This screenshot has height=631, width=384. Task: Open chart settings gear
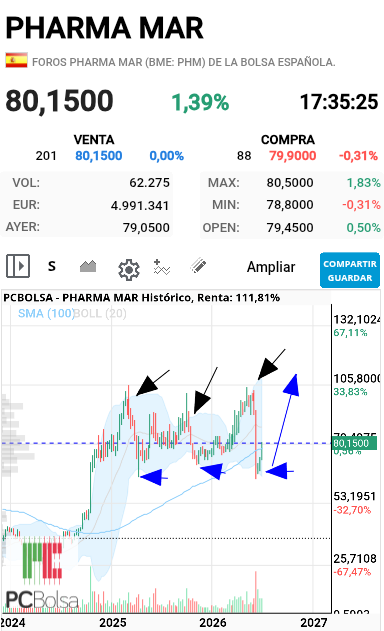click(x=129, y=269)
